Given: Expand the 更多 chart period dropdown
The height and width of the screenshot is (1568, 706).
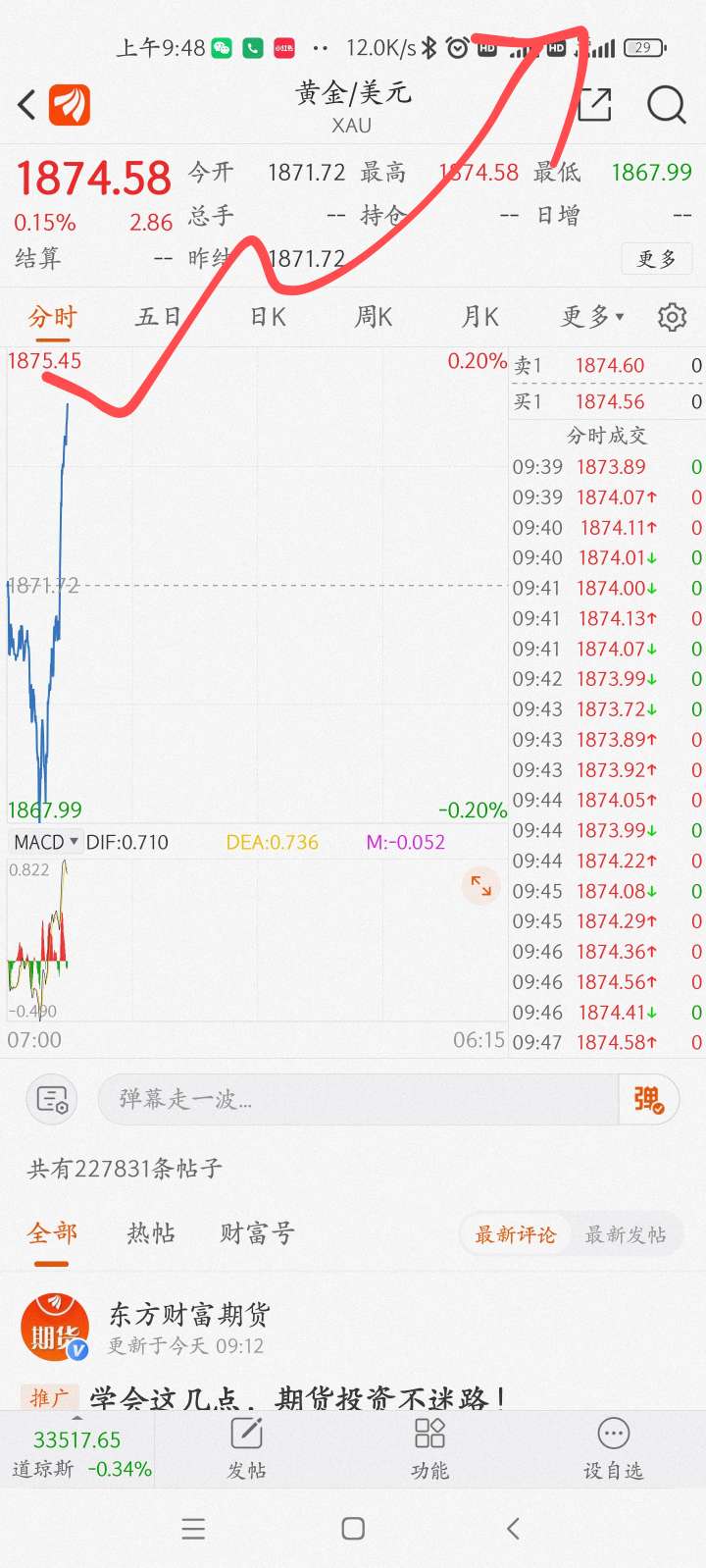Looking at the screenshot, I should pos(592,317).
